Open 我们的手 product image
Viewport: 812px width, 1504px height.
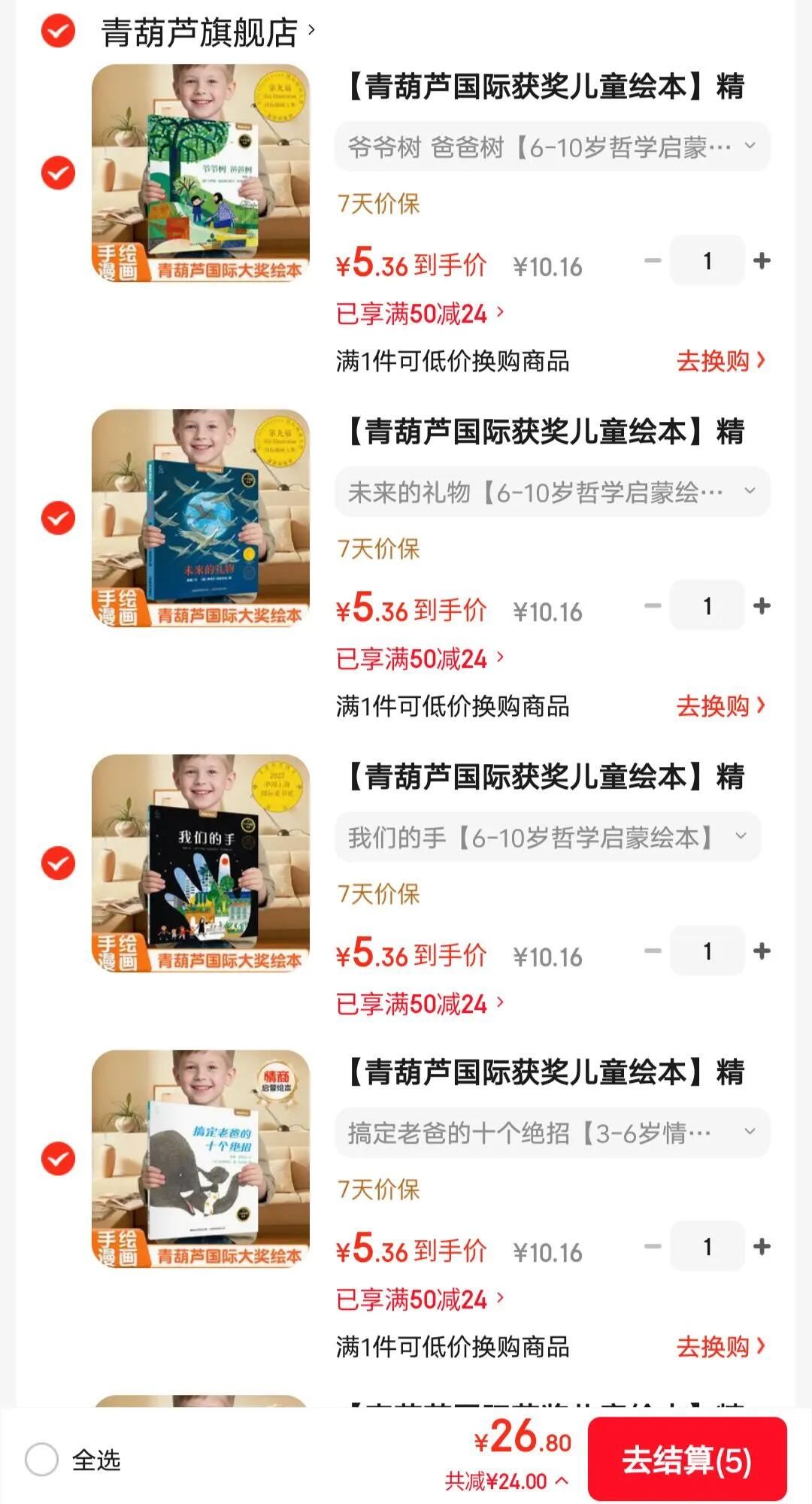pos(201,863)
